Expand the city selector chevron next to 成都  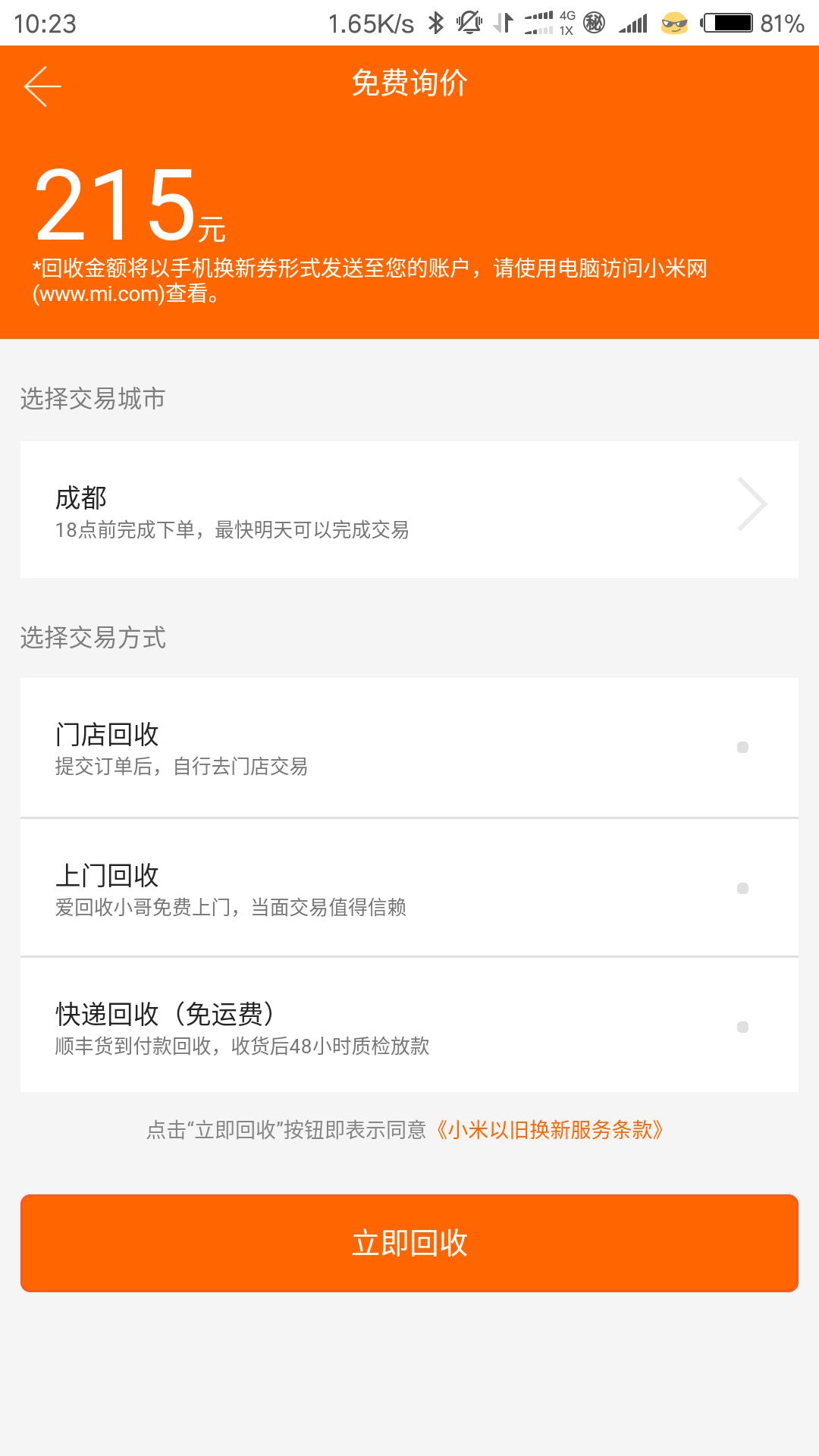[x=755, y=502]
